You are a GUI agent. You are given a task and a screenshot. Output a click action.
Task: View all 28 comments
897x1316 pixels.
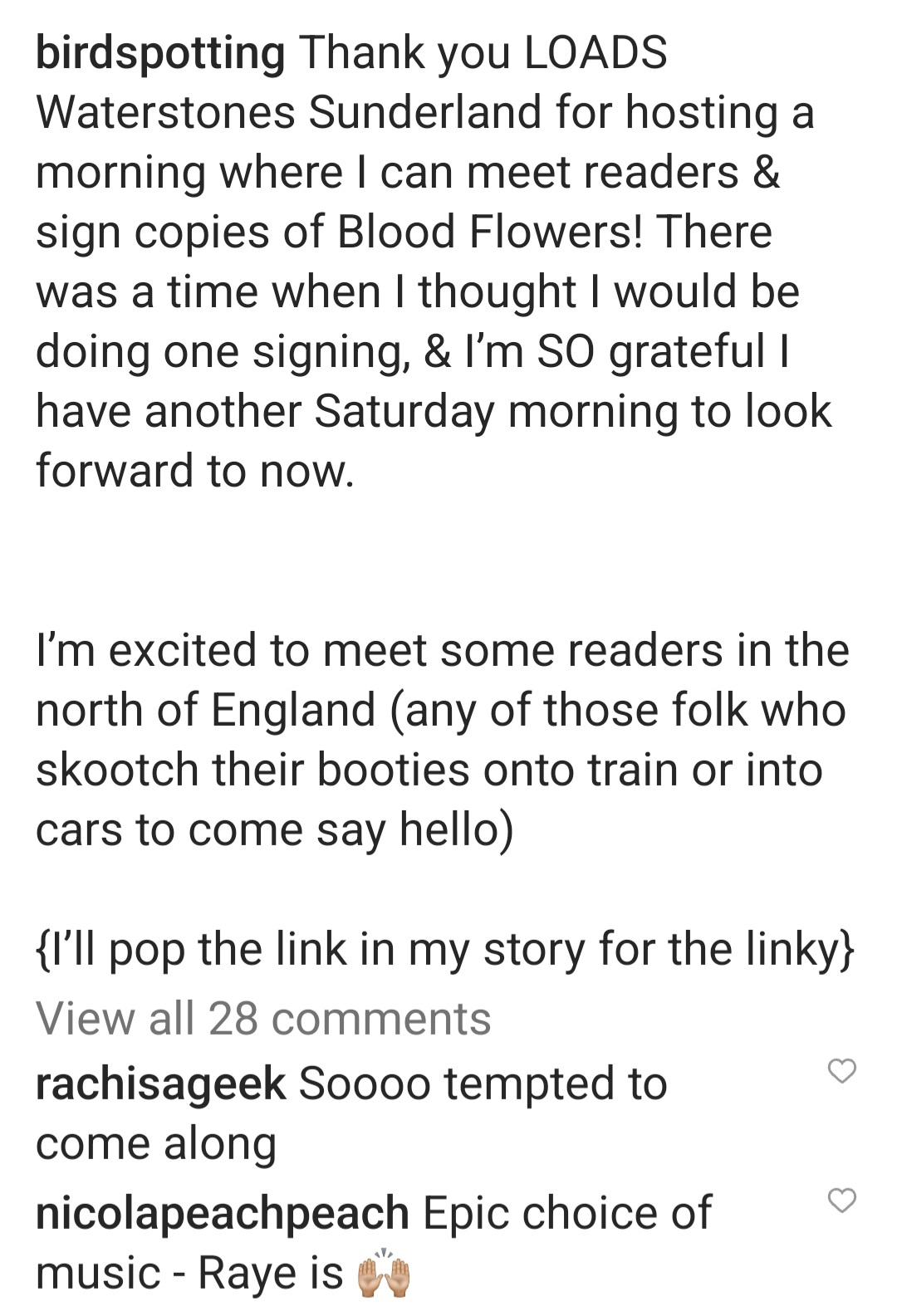pos(263,1018)
